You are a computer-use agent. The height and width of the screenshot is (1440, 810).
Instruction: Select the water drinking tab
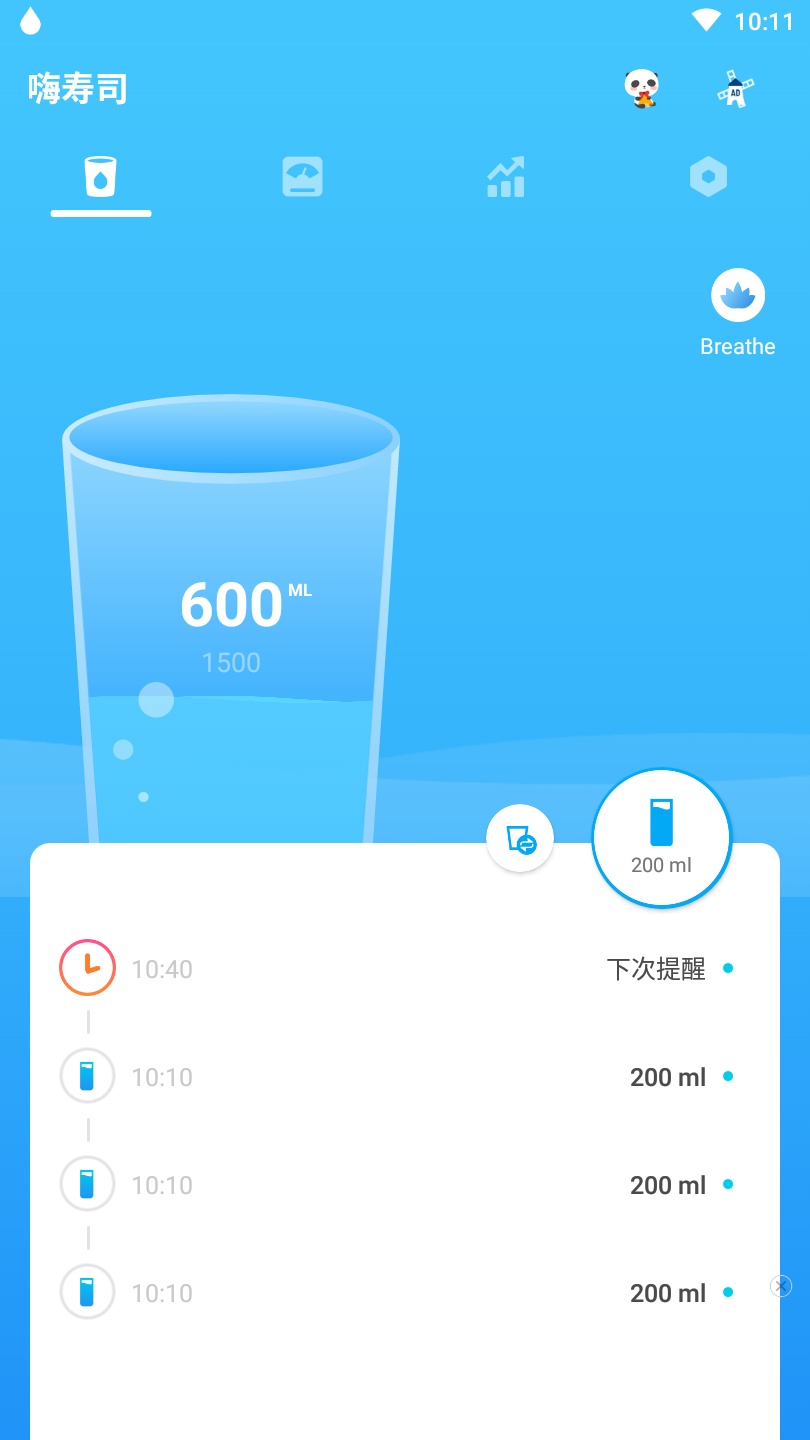(101, 177)
